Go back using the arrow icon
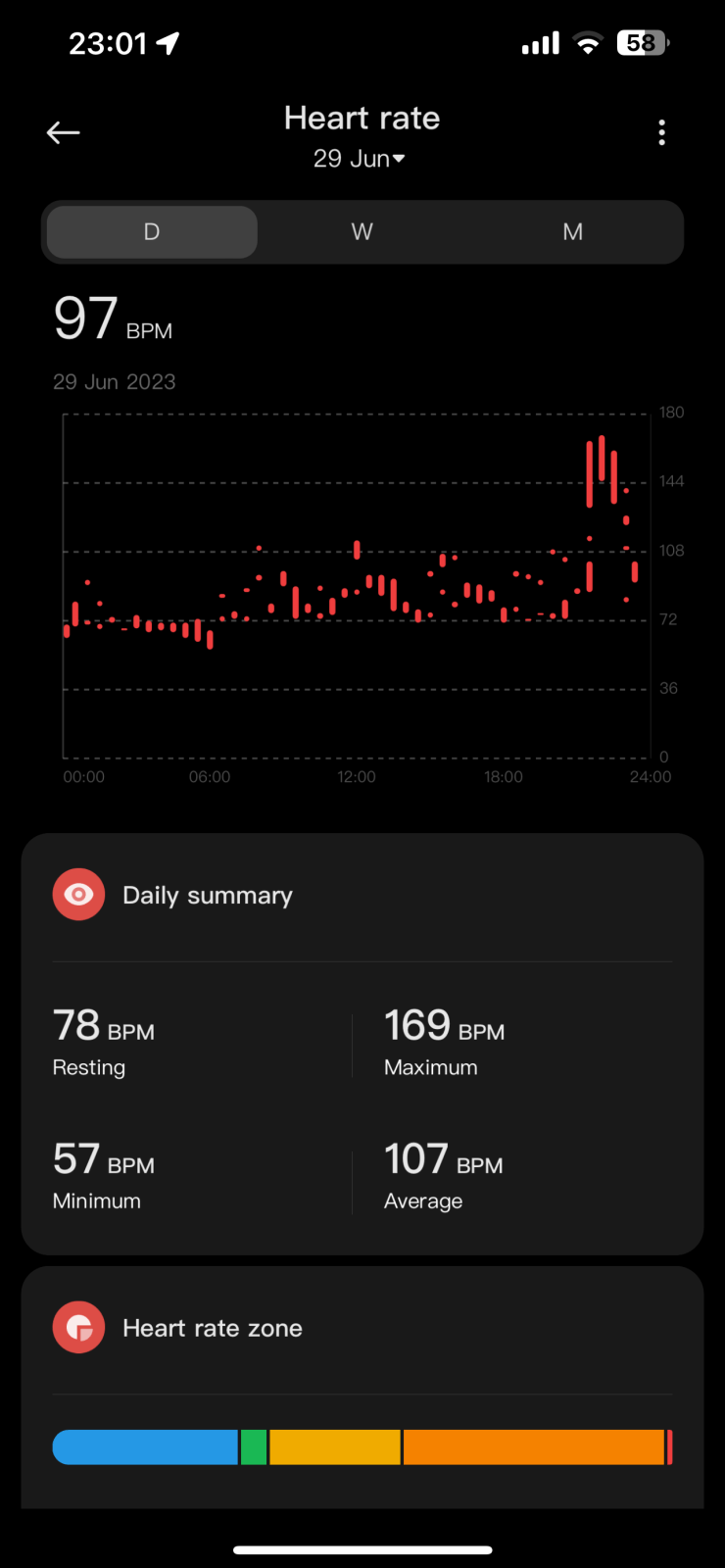 [x=64, y=132]
